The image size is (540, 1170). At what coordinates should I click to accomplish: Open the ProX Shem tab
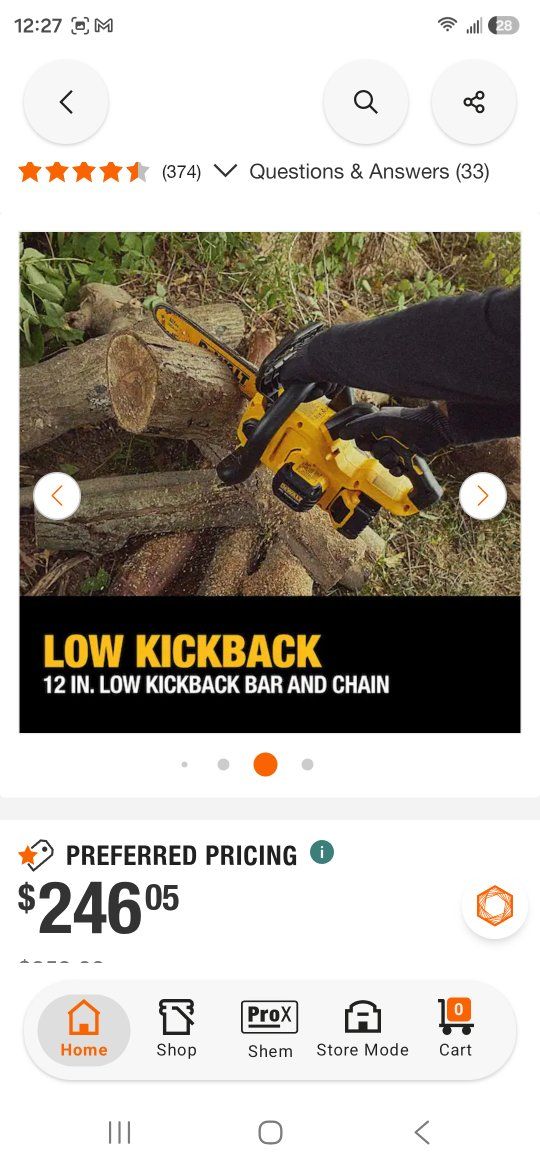click(270, 1030)
